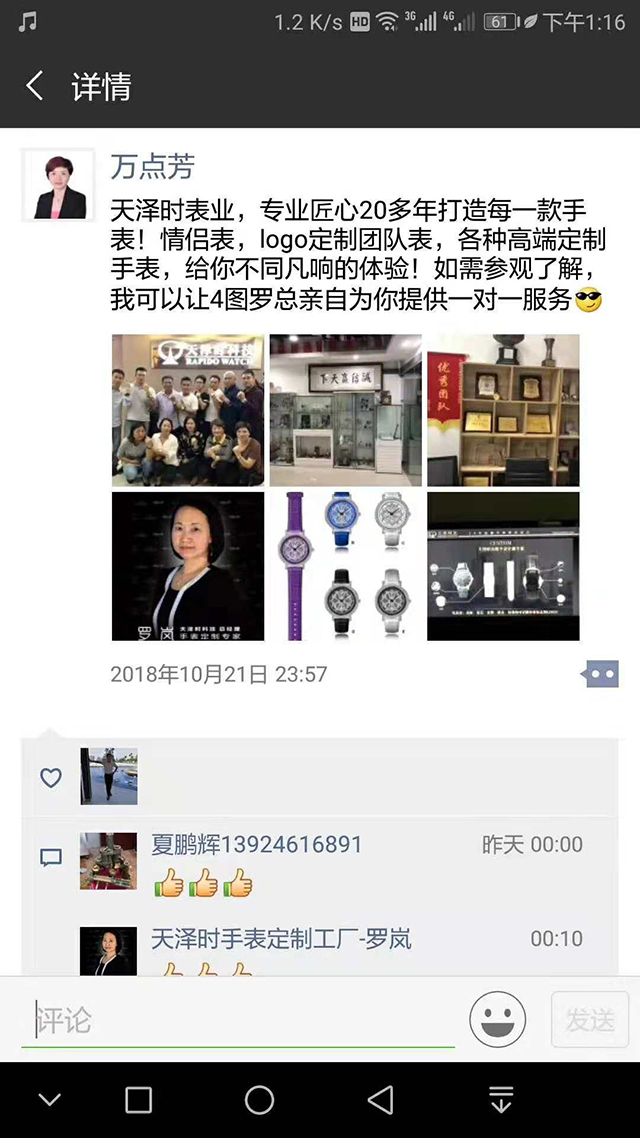Screen dimensions: 640x1138
Task: Open the group photo of the team
Action: point(188,410)
